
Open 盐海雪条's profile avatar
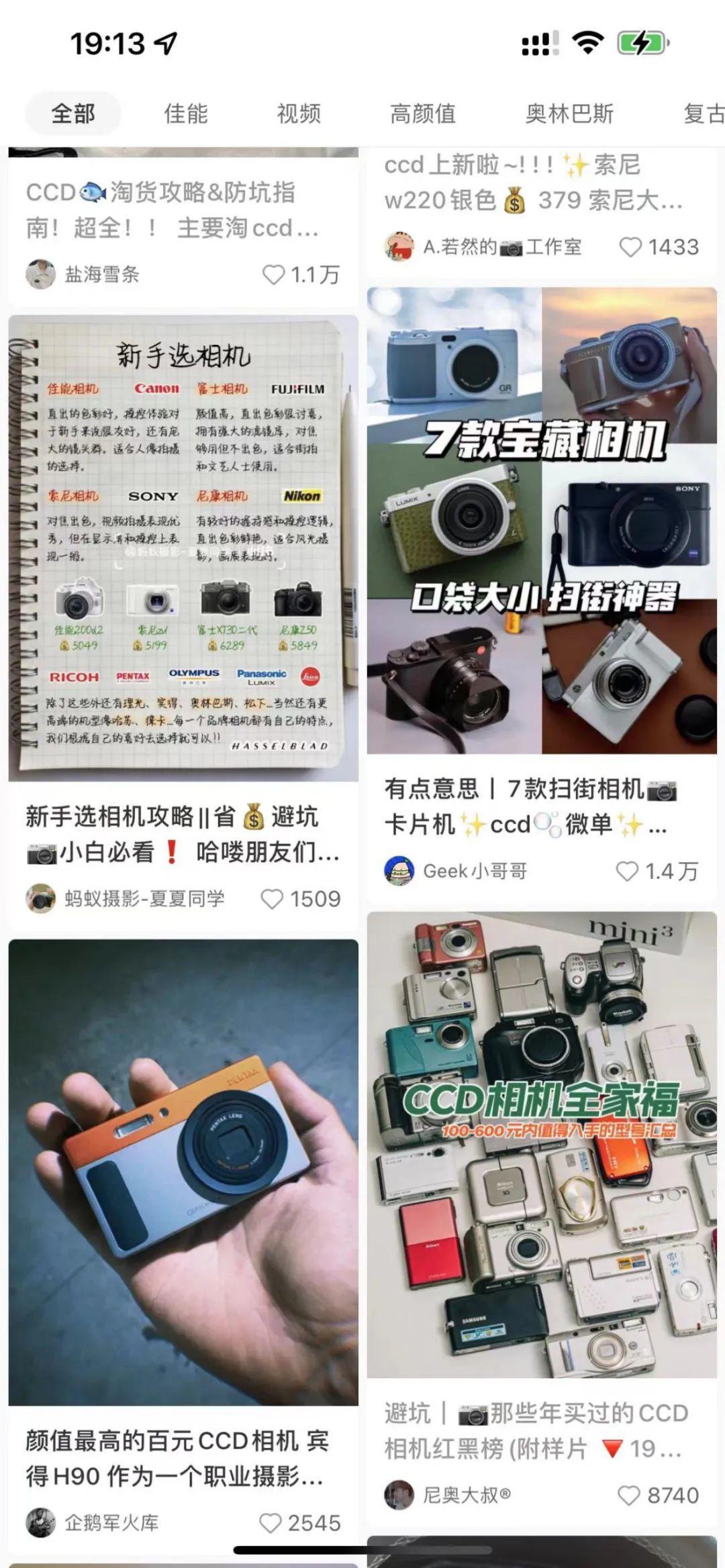pyautogui.click(x=42, y=274)
